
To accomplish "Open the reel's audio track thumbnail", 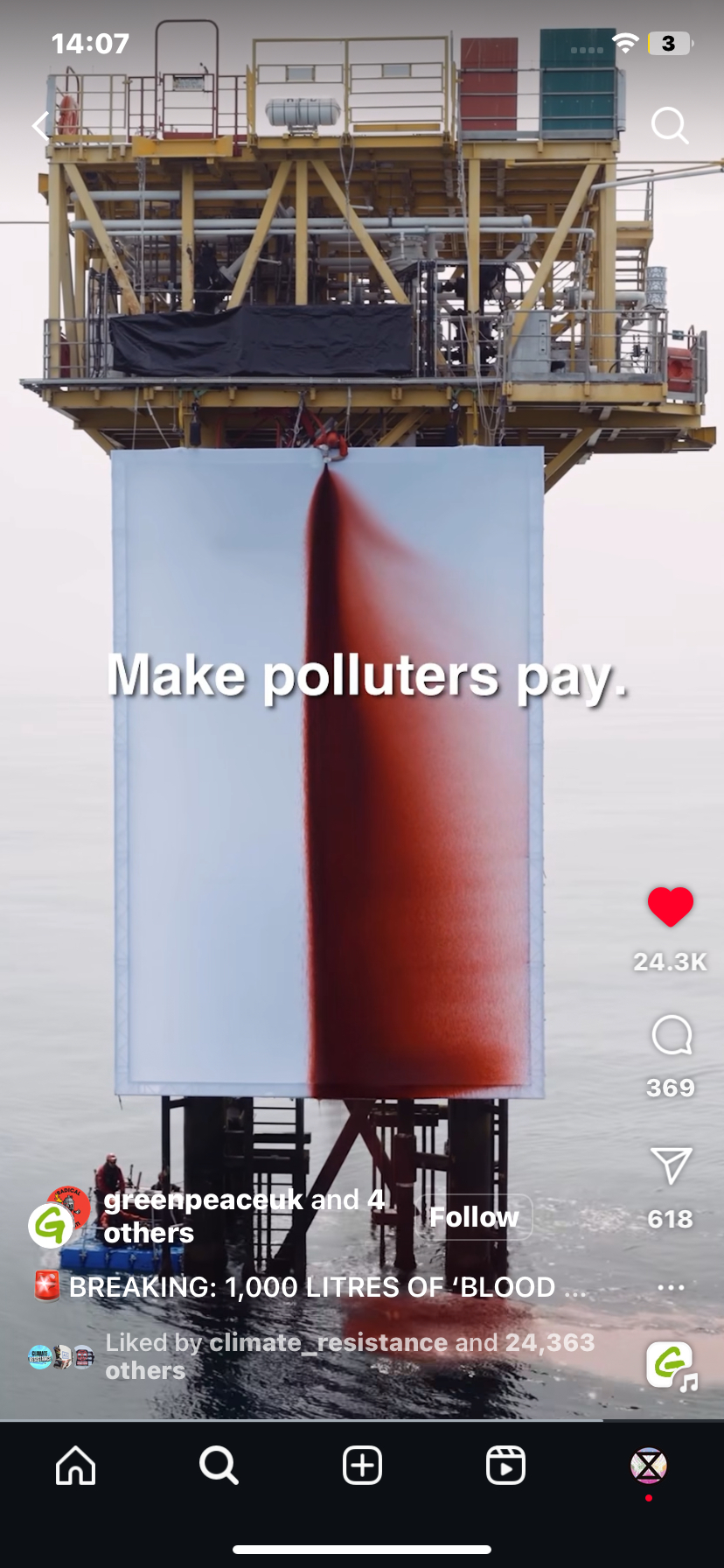I will coord(671,1366).
